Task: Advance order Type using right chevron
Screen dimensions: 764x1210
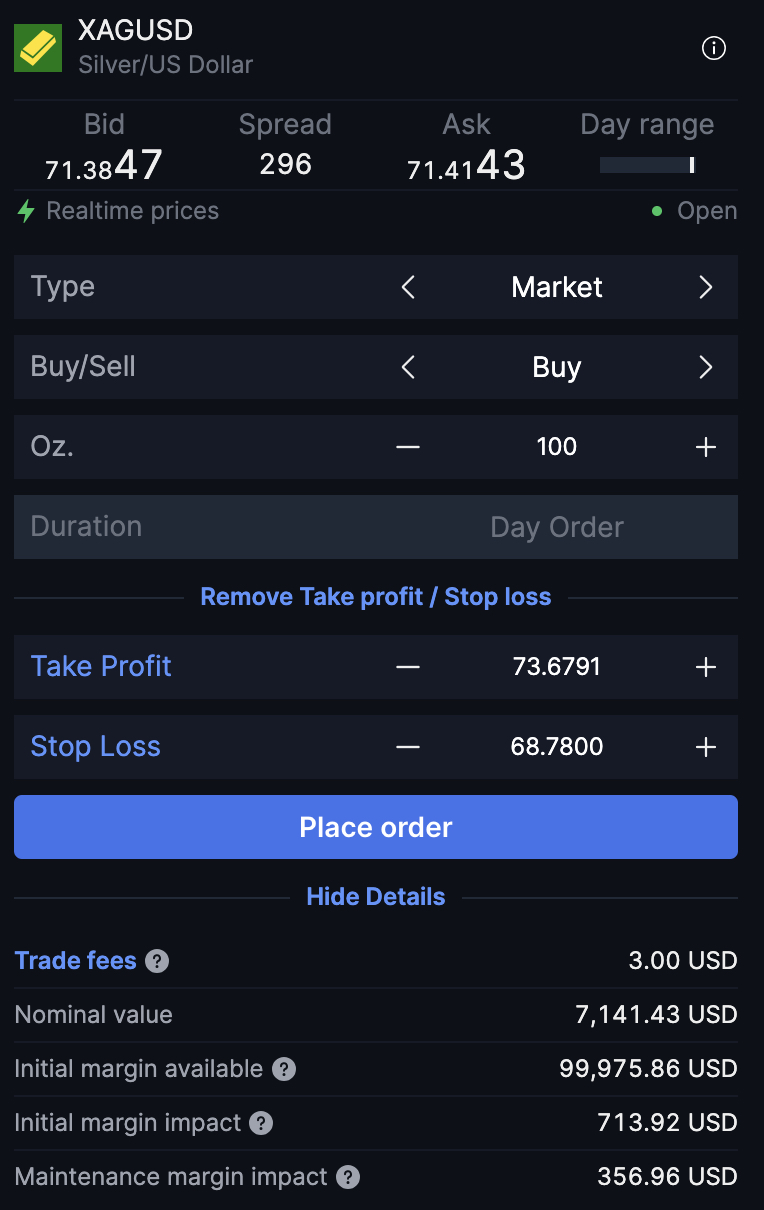Action: (706, 287)
